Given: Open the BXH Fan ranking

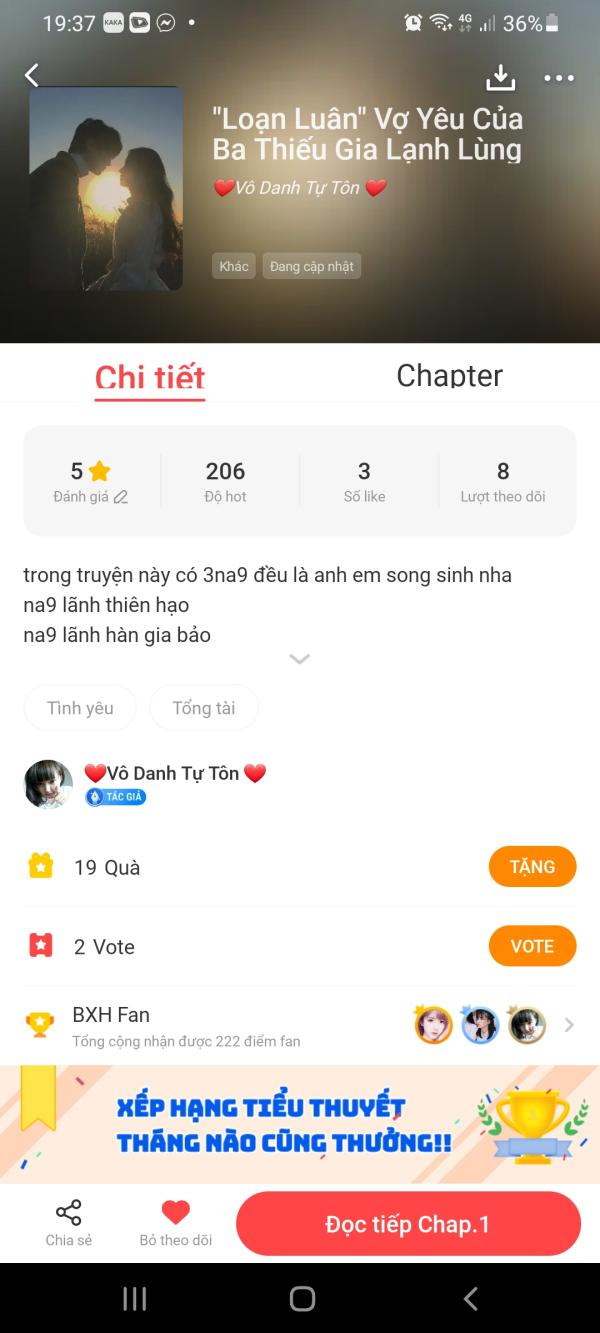Looking at the screenshot, I should pyautogui.click(x=300, y=1025).
